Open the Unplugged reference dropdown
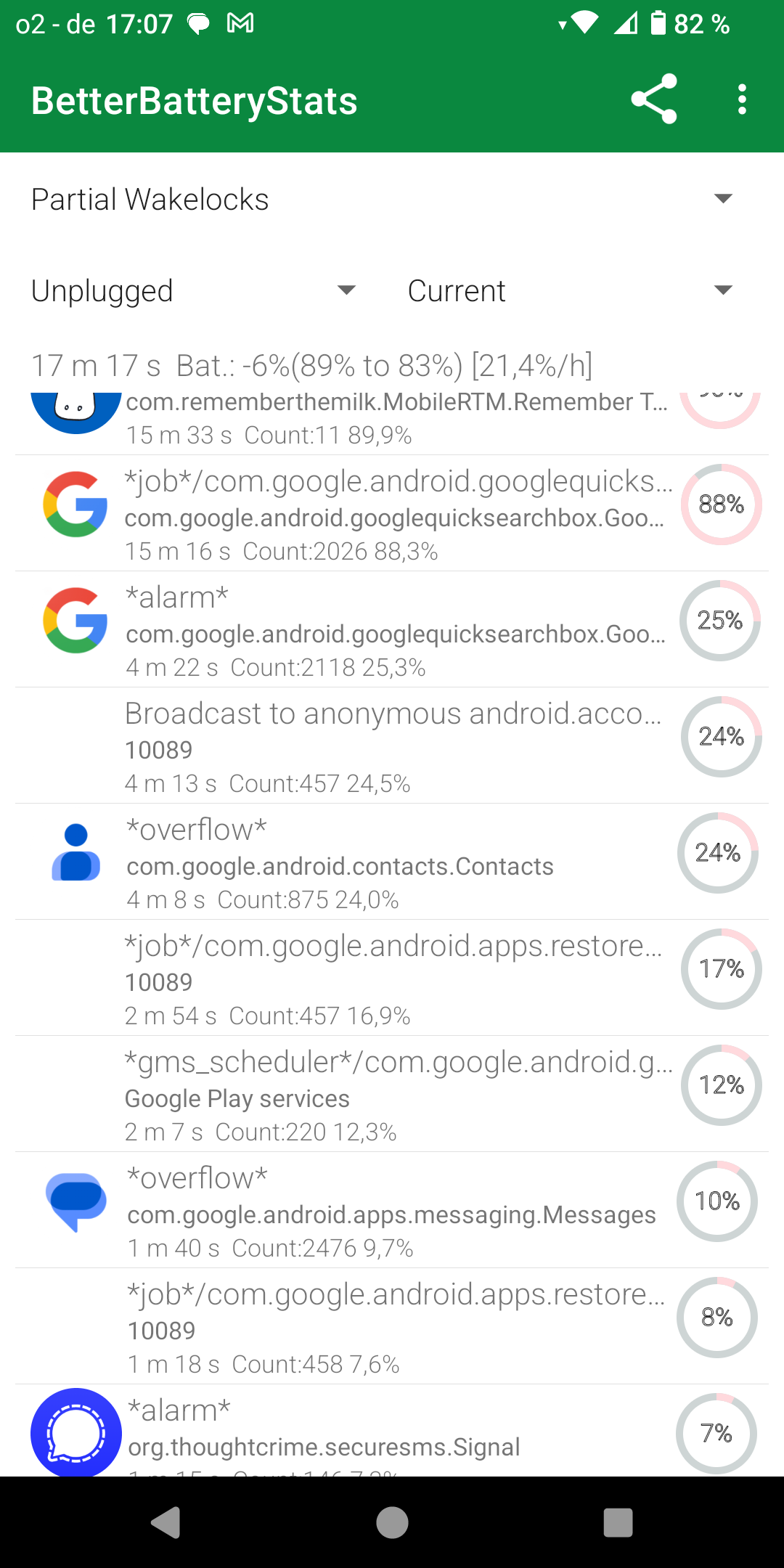 point(194,290)
